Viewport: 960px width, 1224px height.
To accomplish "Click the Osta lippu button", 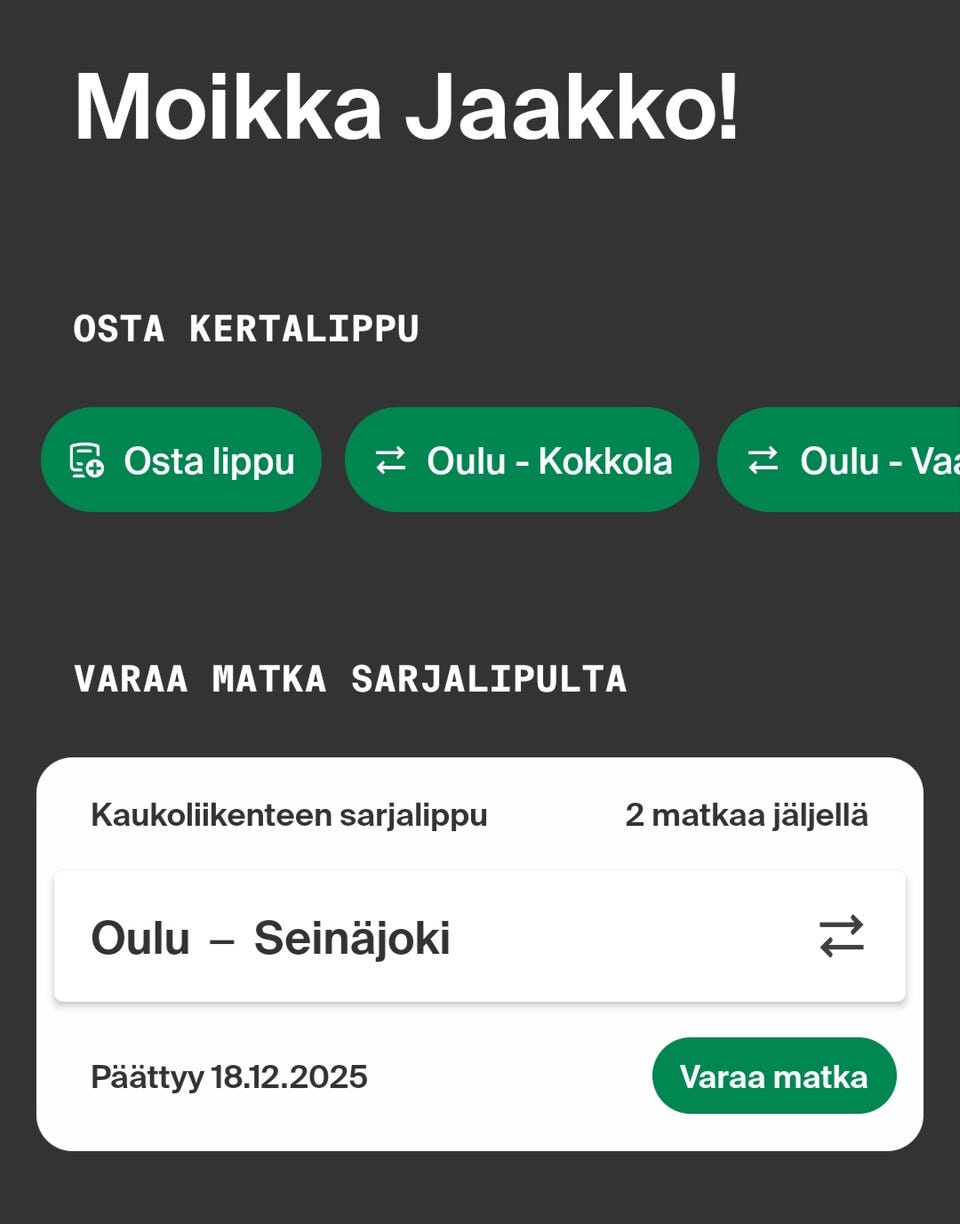I will coord(181,460).
